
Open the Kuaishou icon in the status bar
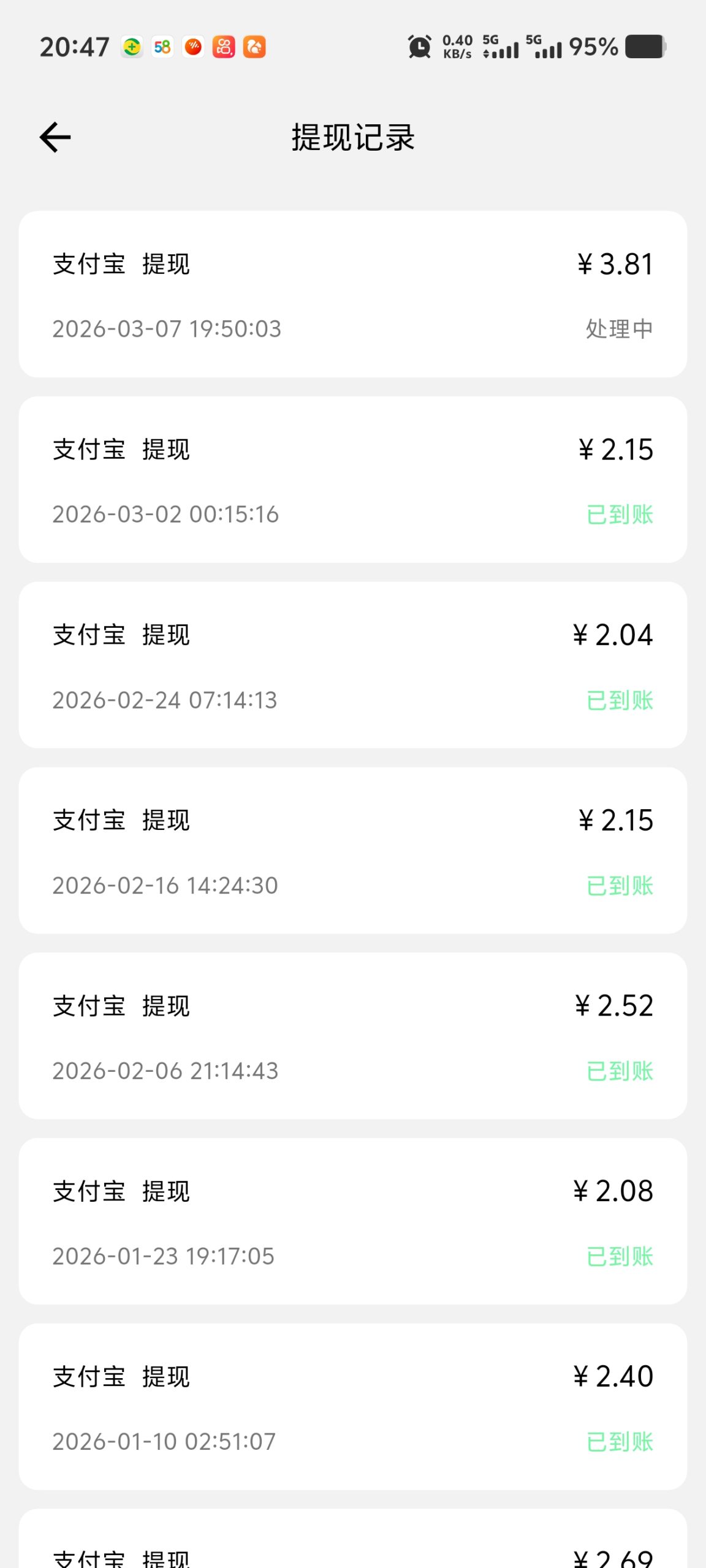(224, 47)
